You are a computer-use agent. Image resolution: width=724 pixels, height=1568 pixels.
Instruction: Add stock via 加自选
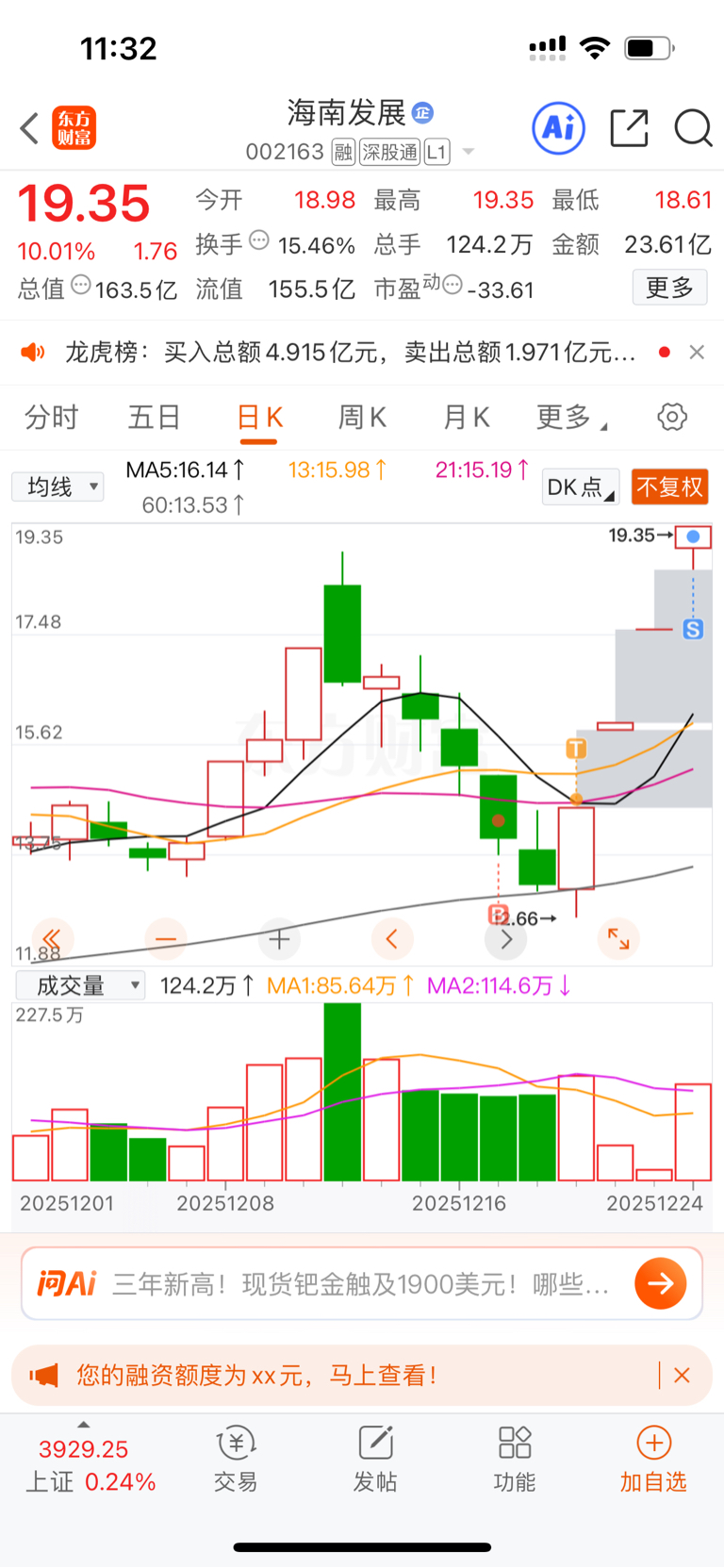tap(653, 1460)
